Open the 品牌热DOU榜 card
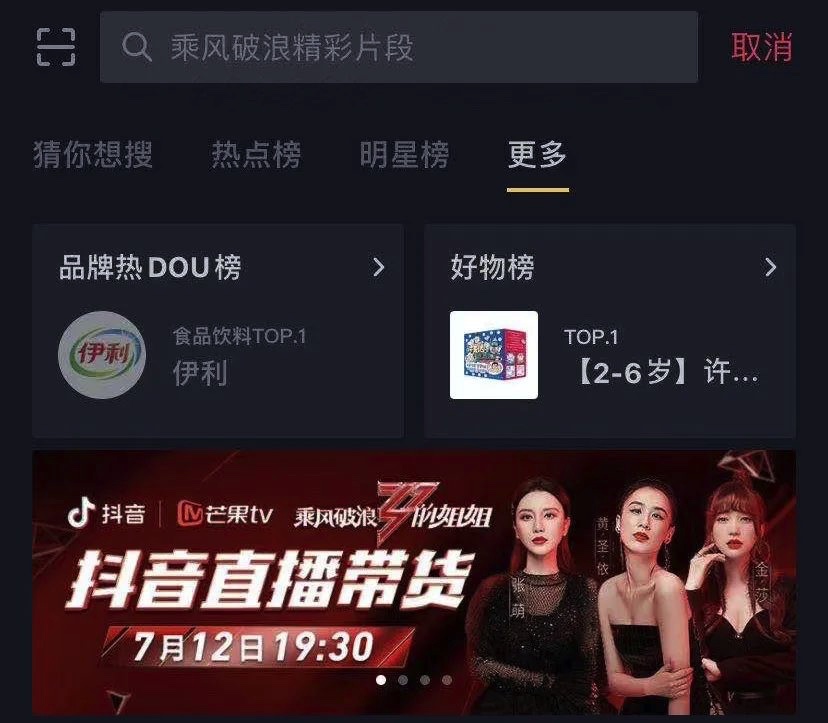Viewport: 828px width, 723px height. click(x=218, y=330)
